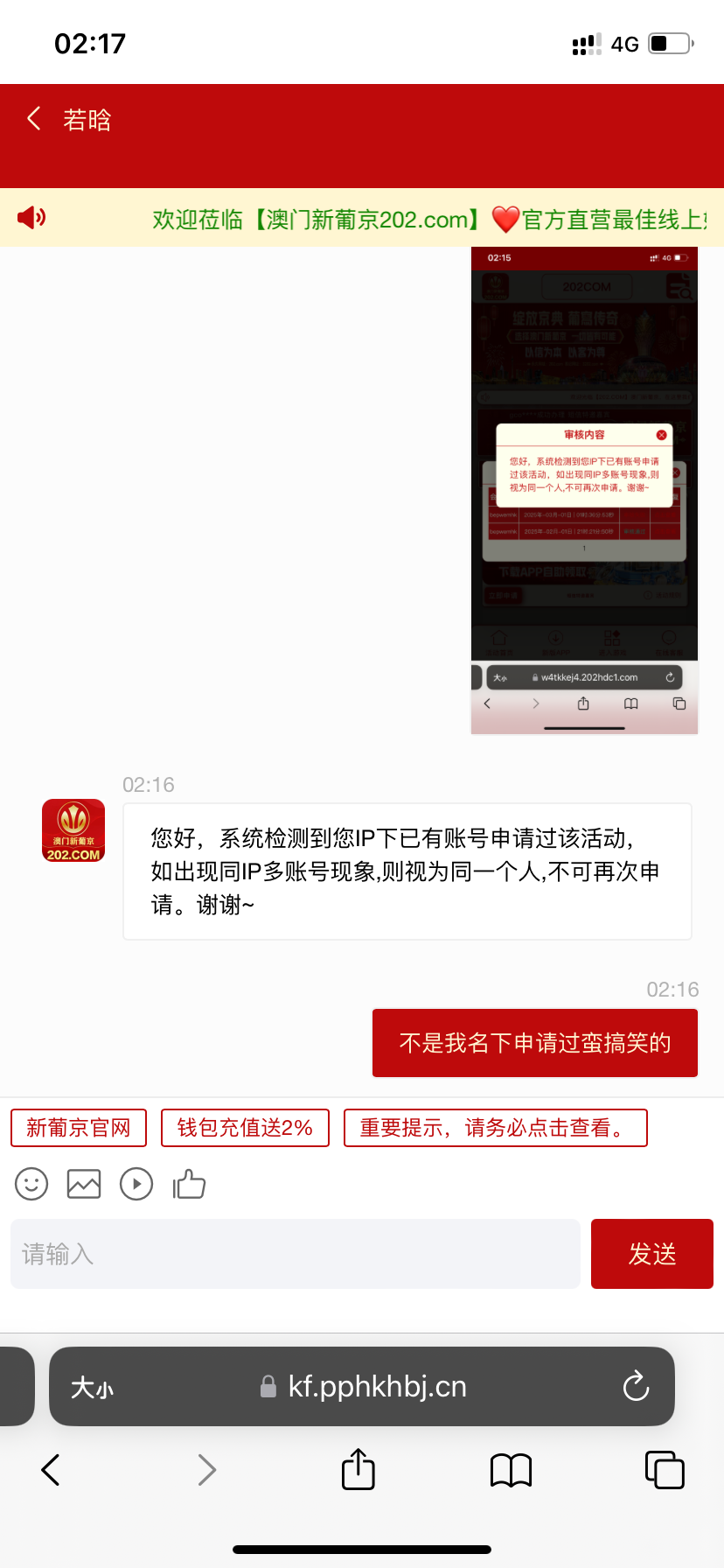This screenshot has width=724, height=1568.
Task: Reload the kf.pphkhbj.cn page
Action: pyautogui.click(x=636, y=1386)
